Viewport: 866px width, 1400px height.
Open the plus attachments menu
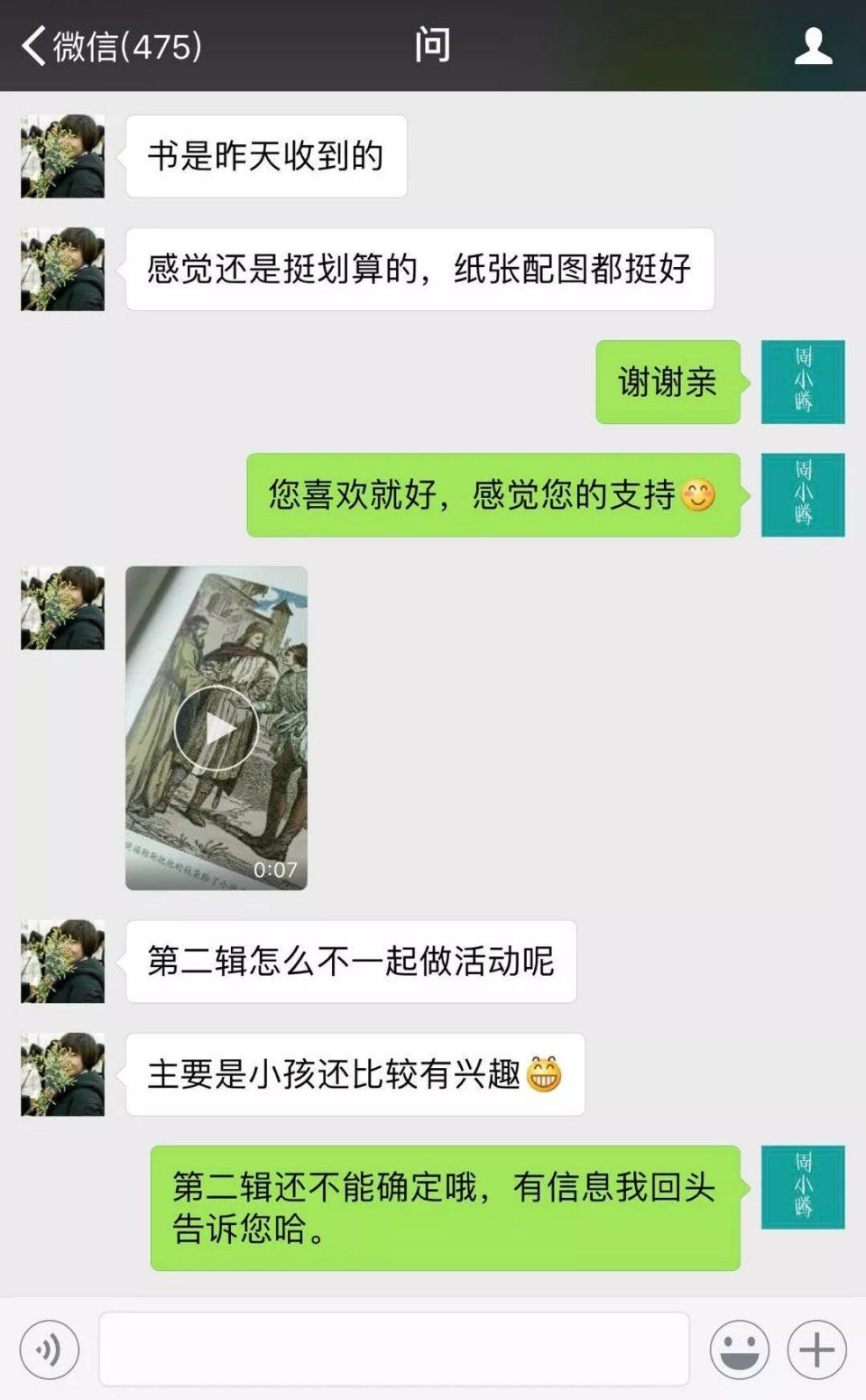click(816, 1349)
